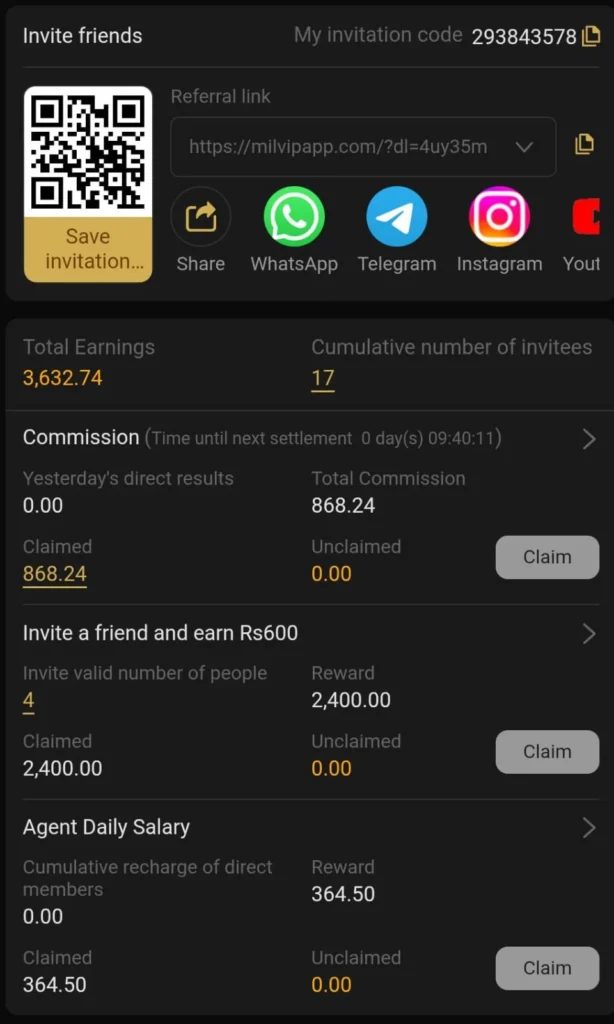The image size is (614, 1024).
Task: Expand the referral link dropdown
Action: (524, 147)
